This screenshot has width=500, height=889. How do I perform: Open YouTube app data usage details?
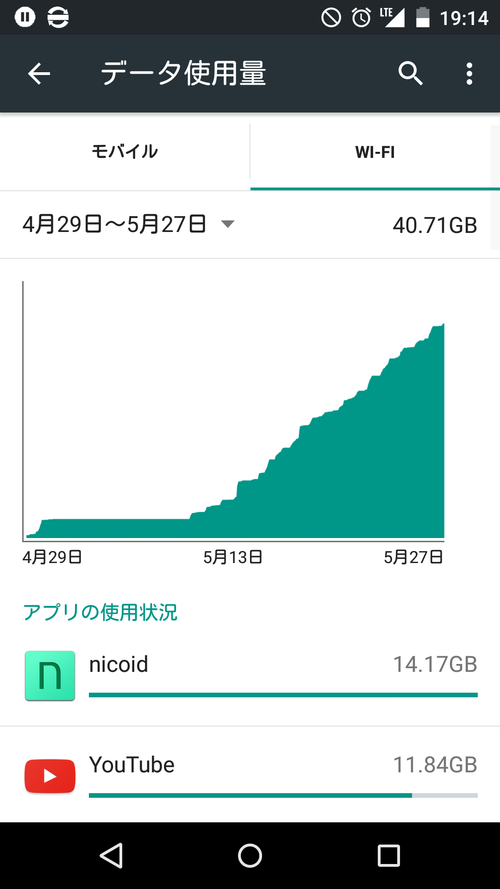click(x=250, y=775)
